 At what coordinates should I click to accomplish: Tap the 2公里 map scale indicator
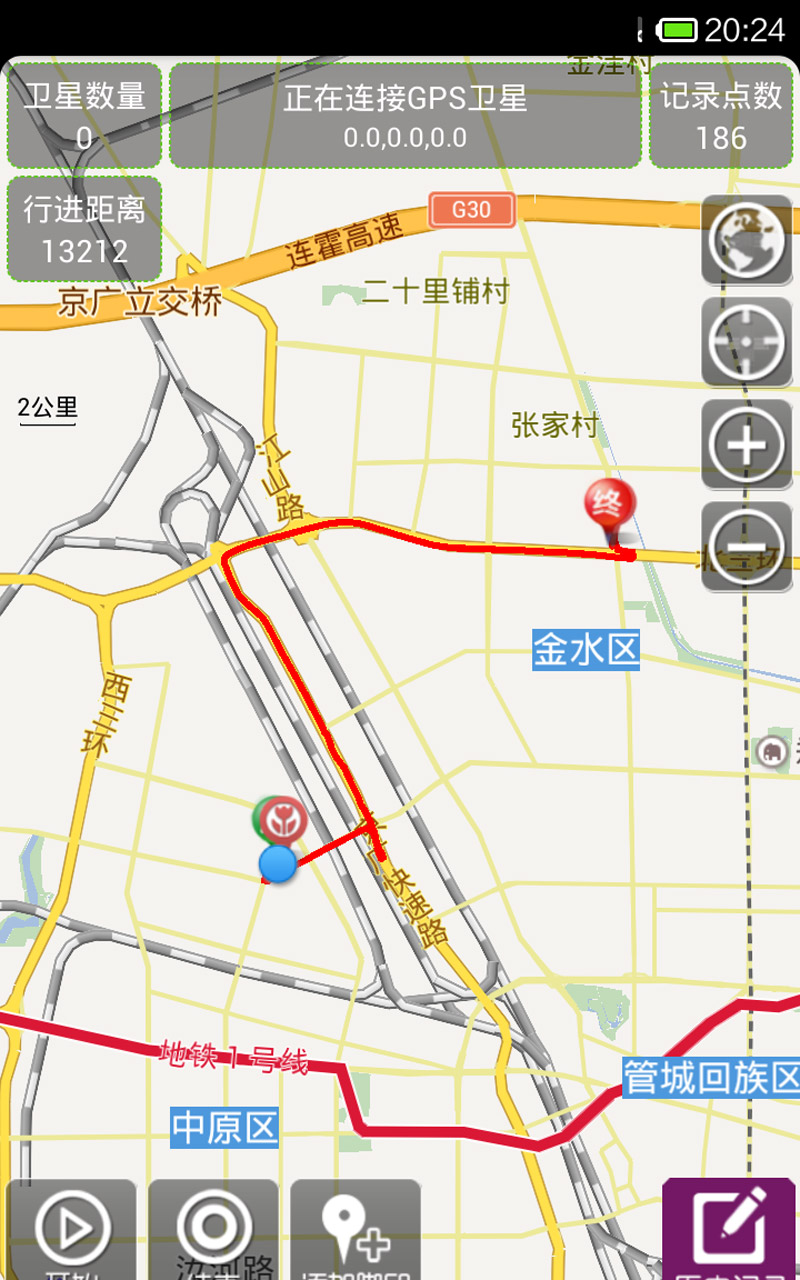(47, 406)
